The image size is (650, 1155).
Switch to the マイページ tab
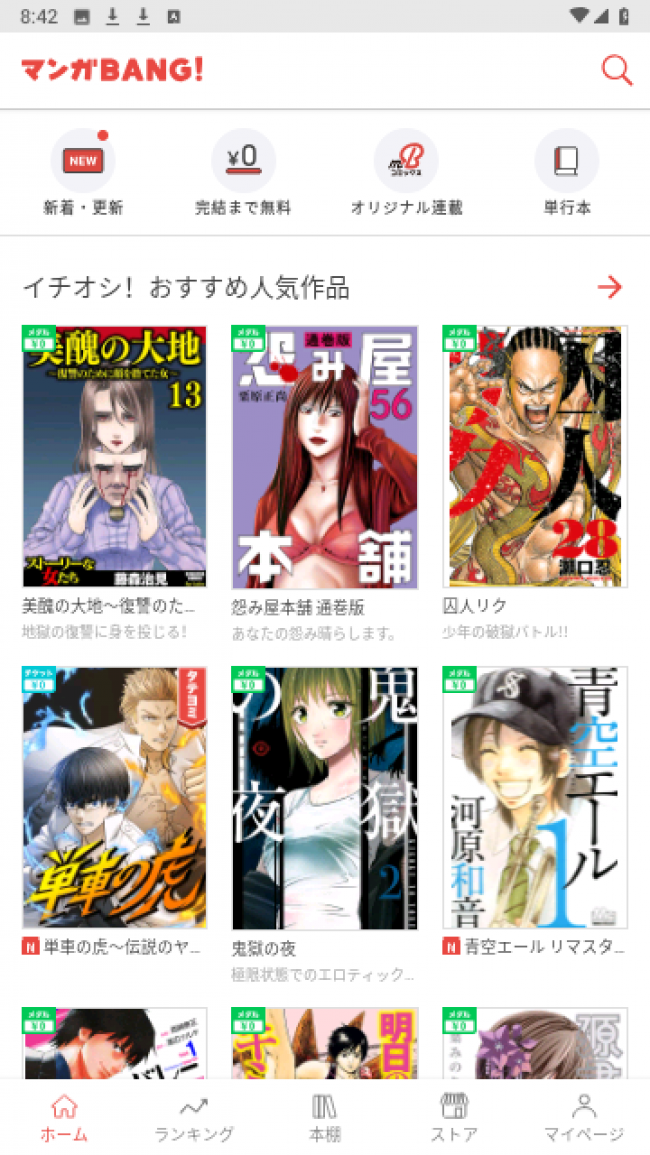(x=584, y=1117)
